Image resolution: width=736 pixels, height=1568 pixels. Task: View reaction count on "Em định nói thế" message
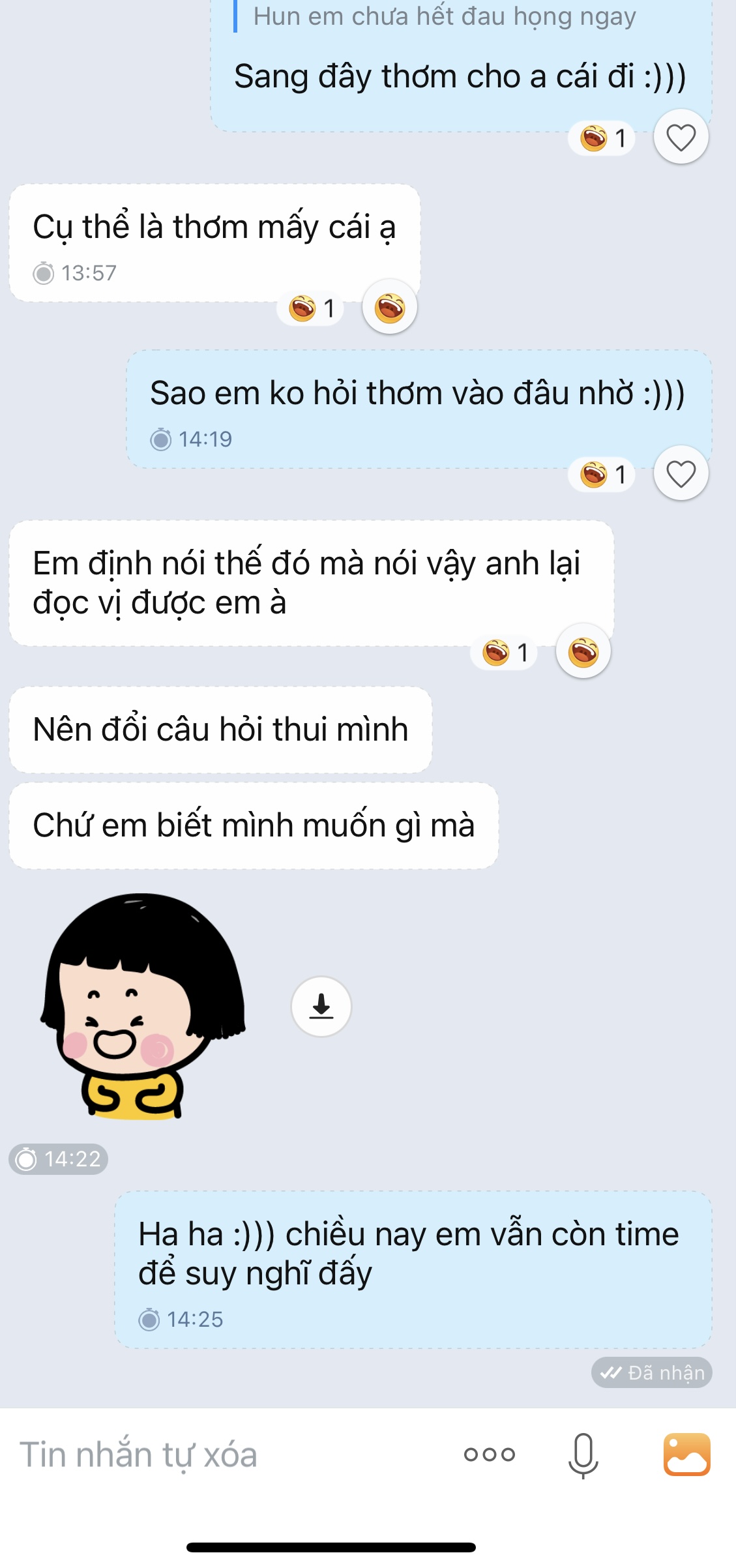pyautogui.click(x=505, y=652)
